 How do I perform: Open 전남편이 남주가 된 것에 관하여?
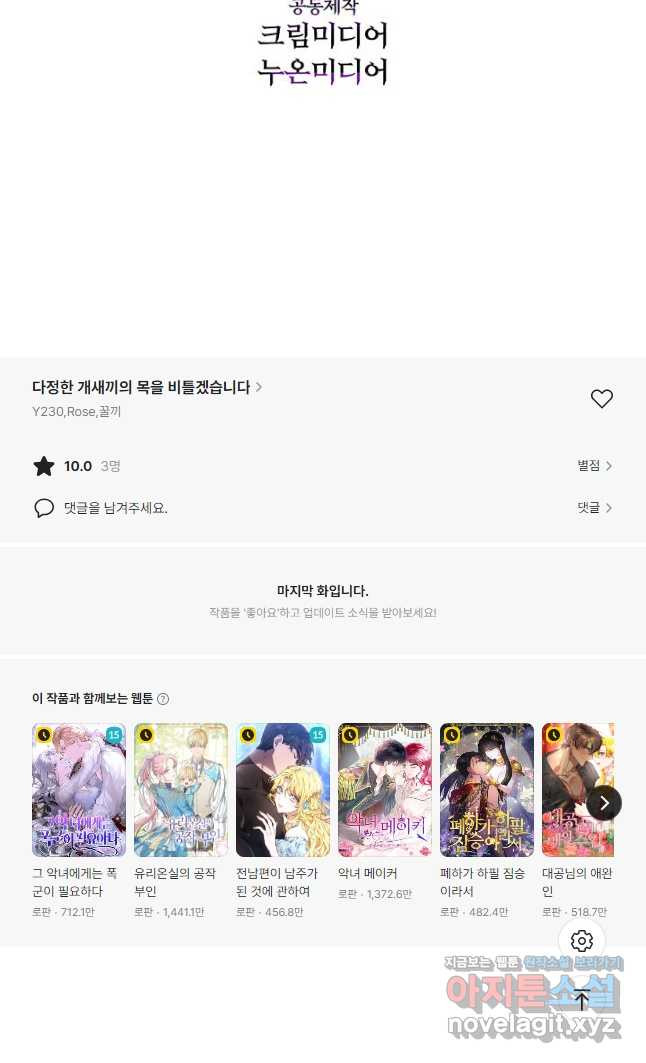tap(283, 790)
